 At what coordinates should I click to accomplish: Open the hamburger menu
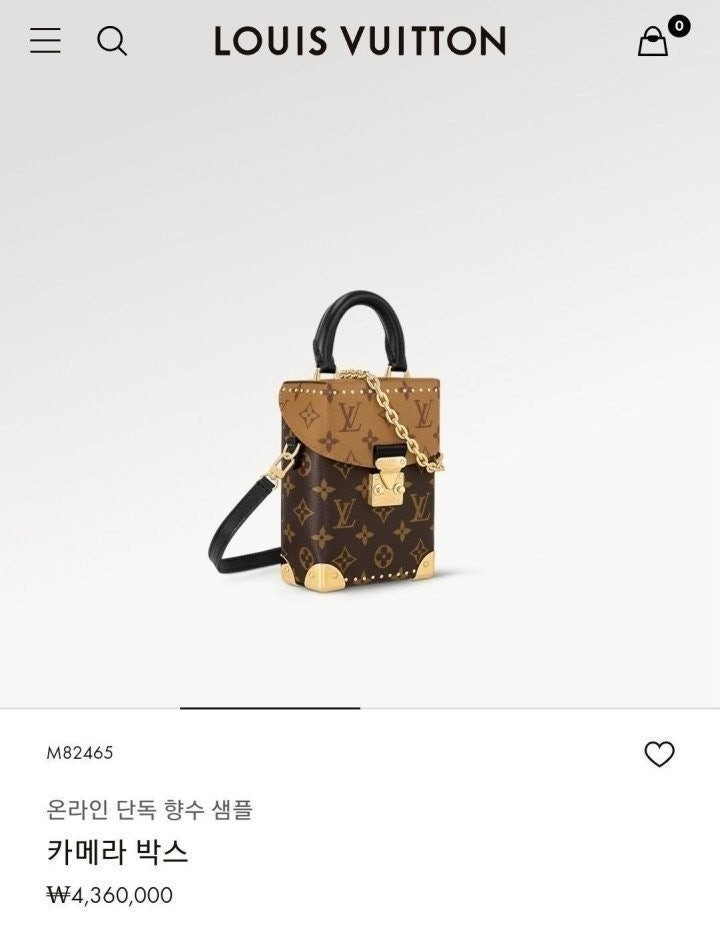pos(45,41)
